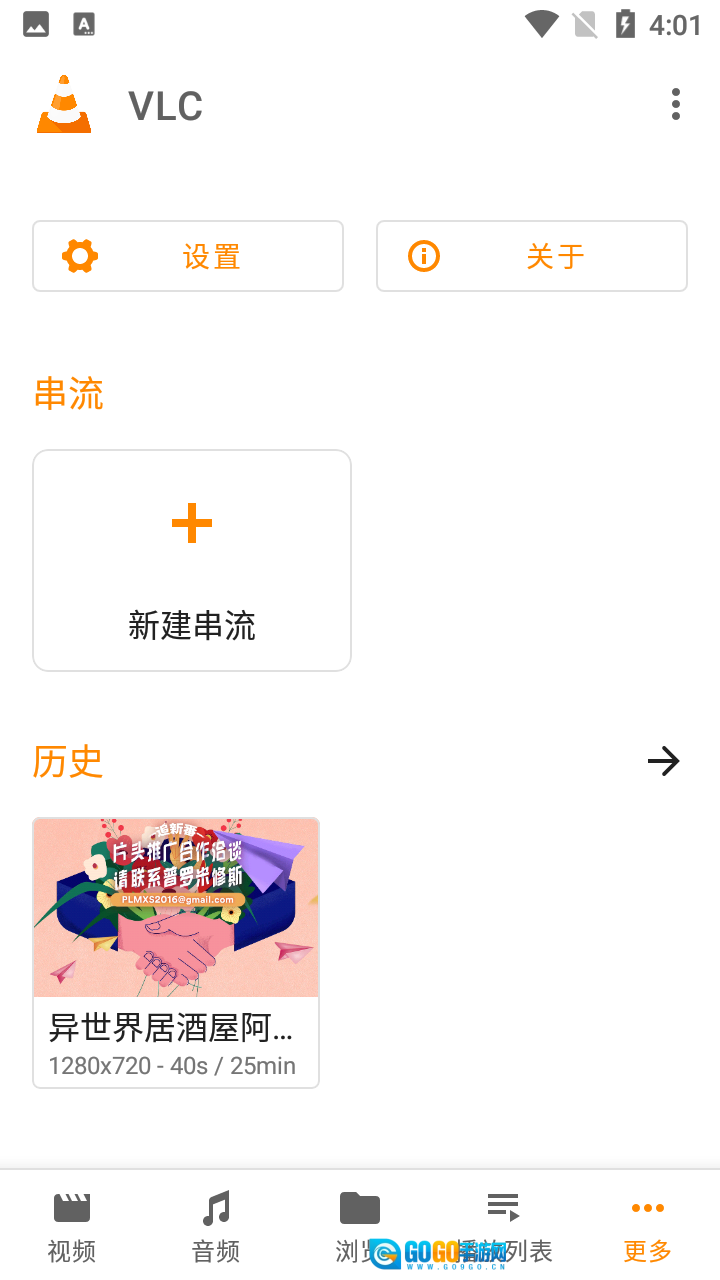
Task: Select the 视频 clapperboard icon in bottom navigation
Action: click(71, 1207)
